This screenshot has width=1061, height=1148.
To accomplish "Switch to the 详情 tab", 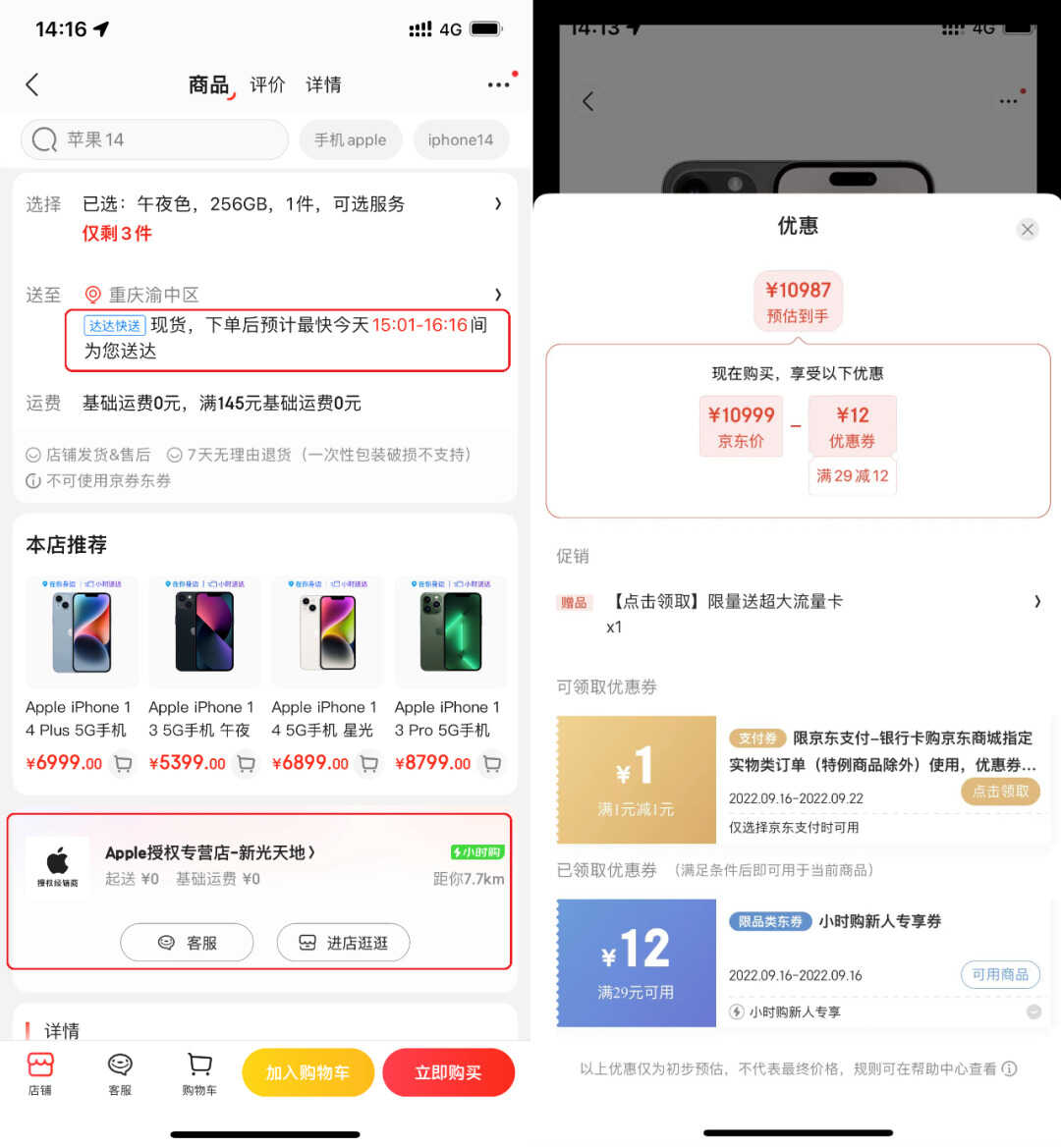I will pyautogui.click(x=323, y=85).
